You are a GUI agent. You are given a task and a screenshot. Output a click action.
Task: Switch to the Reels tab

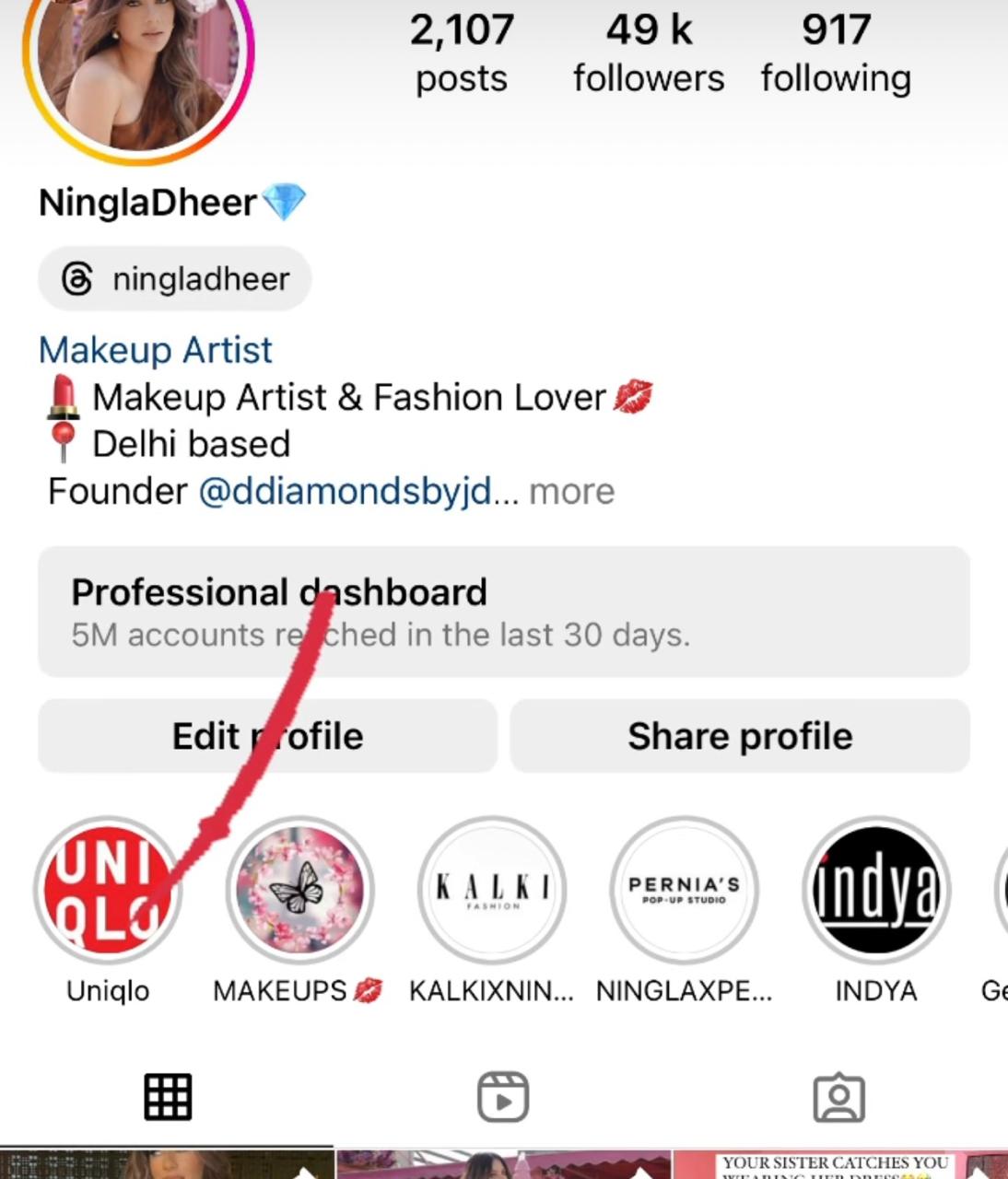pyautogui.click(x=503, y=1097)
